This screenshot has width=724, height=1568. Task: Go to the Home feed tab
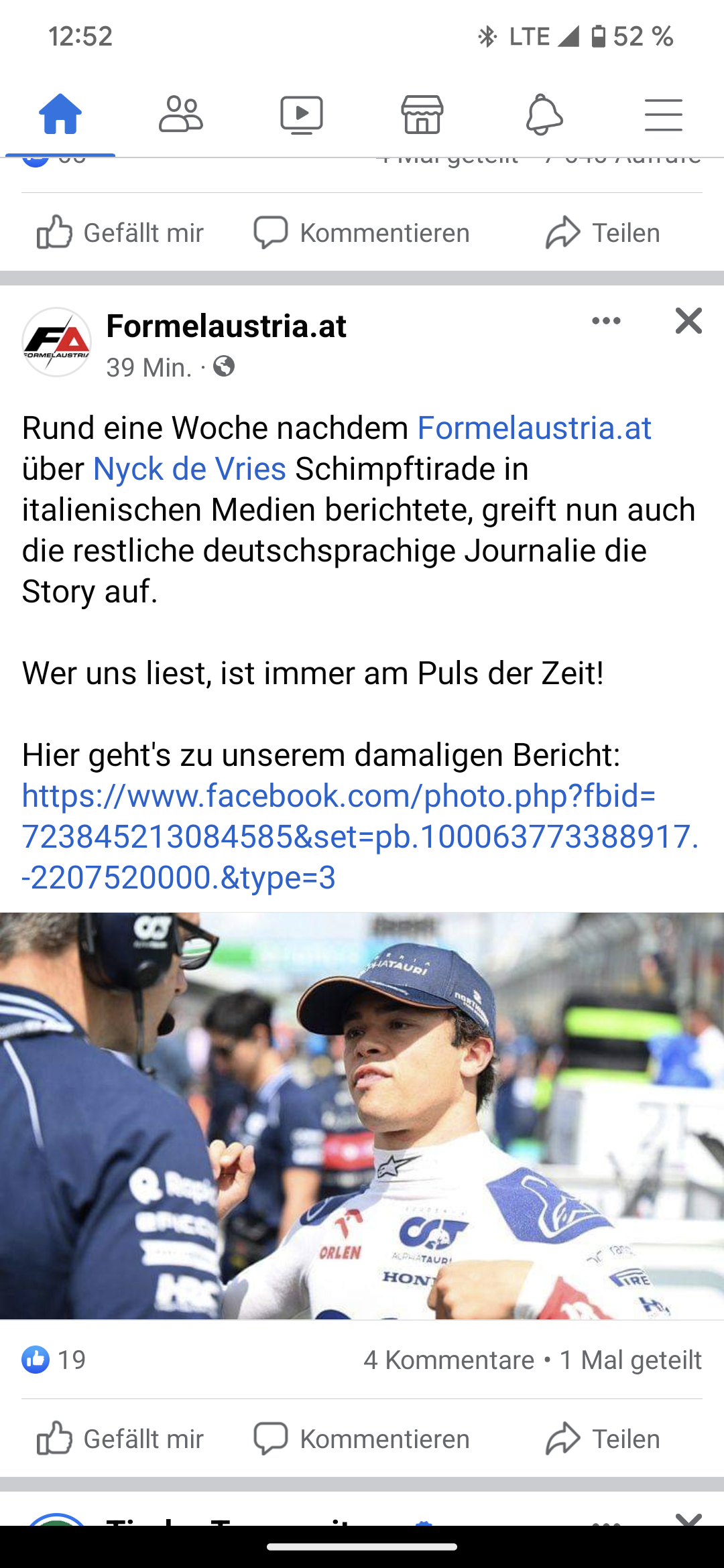point(60,115)
